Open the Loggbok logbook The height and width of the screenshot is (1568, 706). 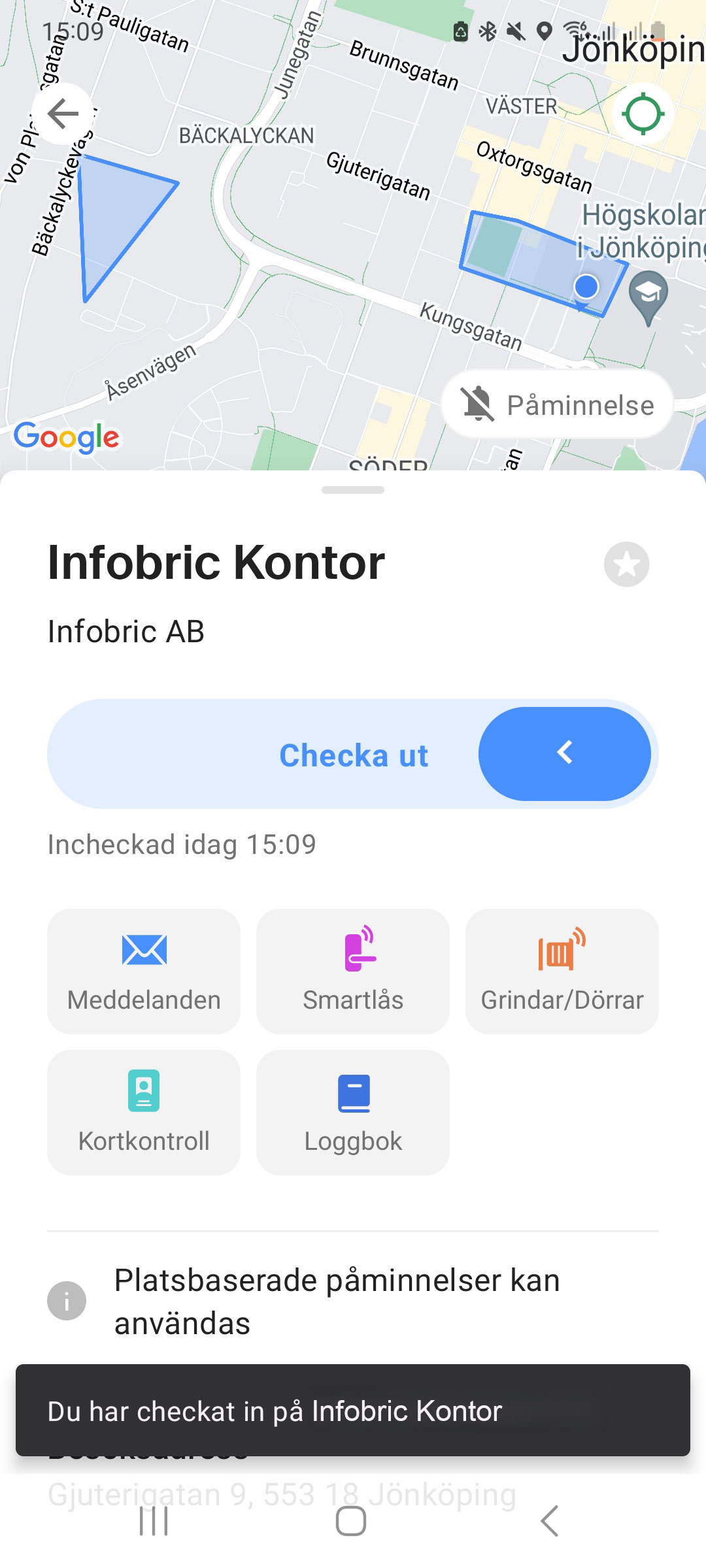[x=353, y=1112]
